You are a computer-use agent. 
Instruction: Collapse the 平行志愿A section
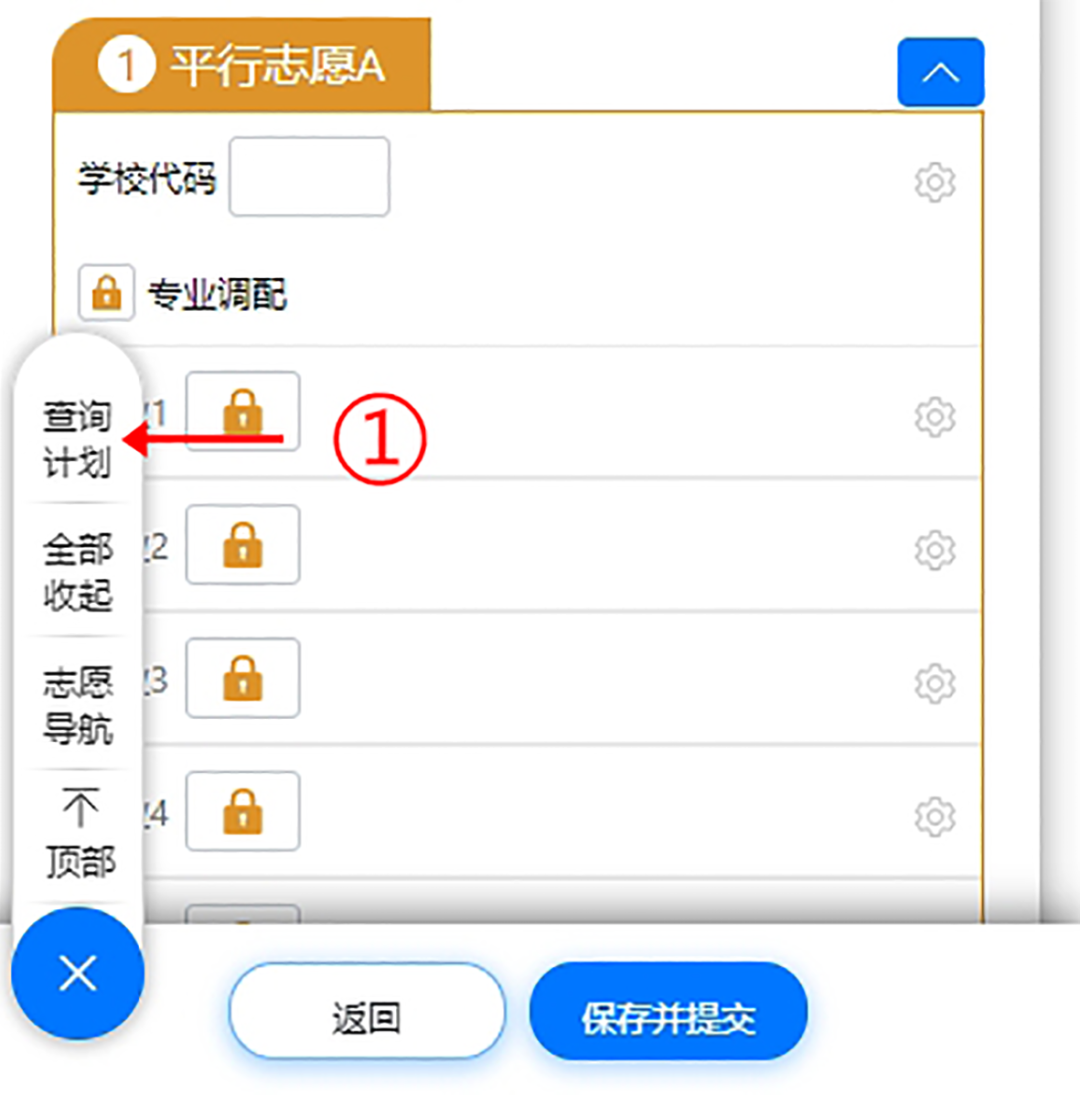(x=940, y=73)
